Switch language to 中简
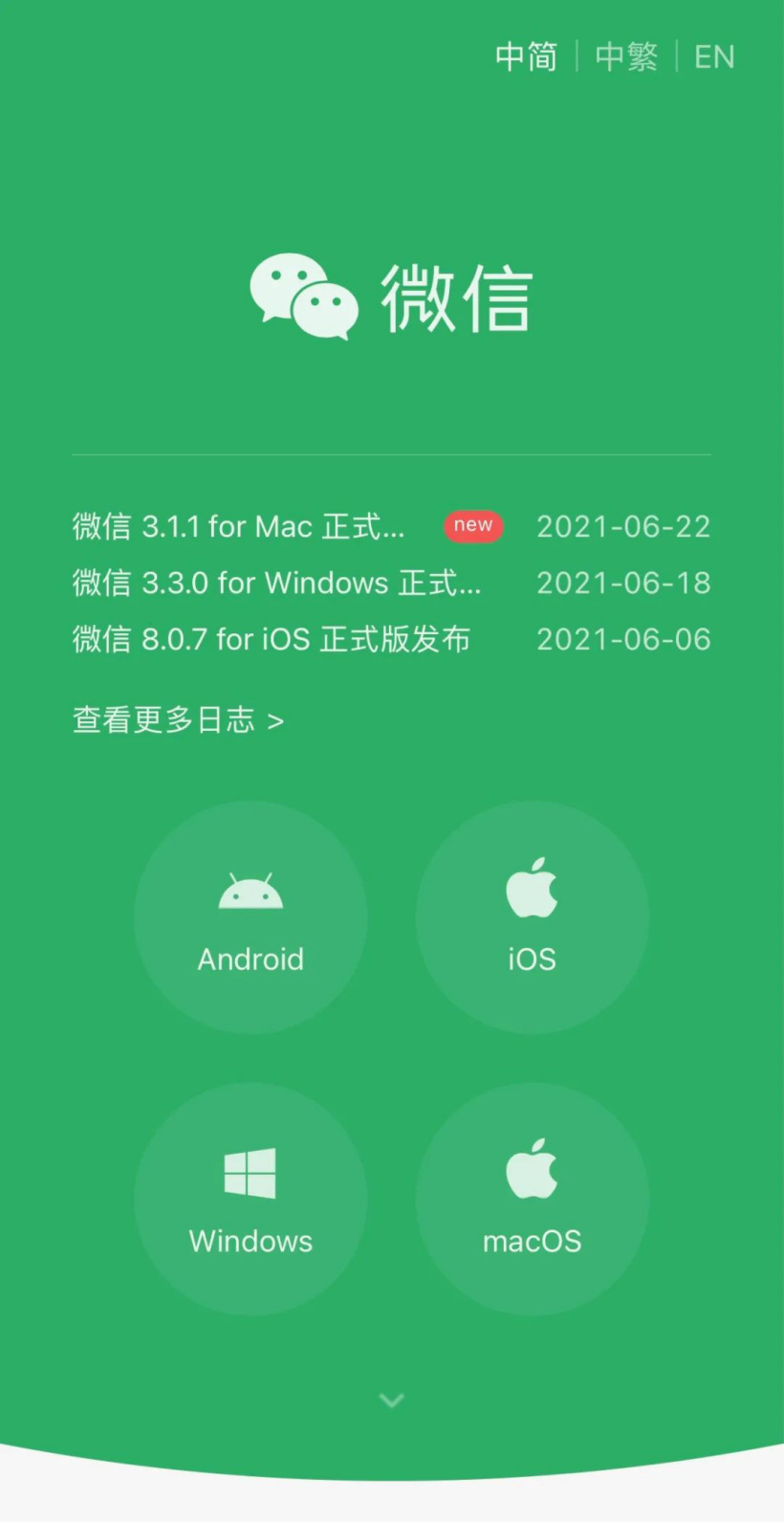784x1522 pixels. 524,57
